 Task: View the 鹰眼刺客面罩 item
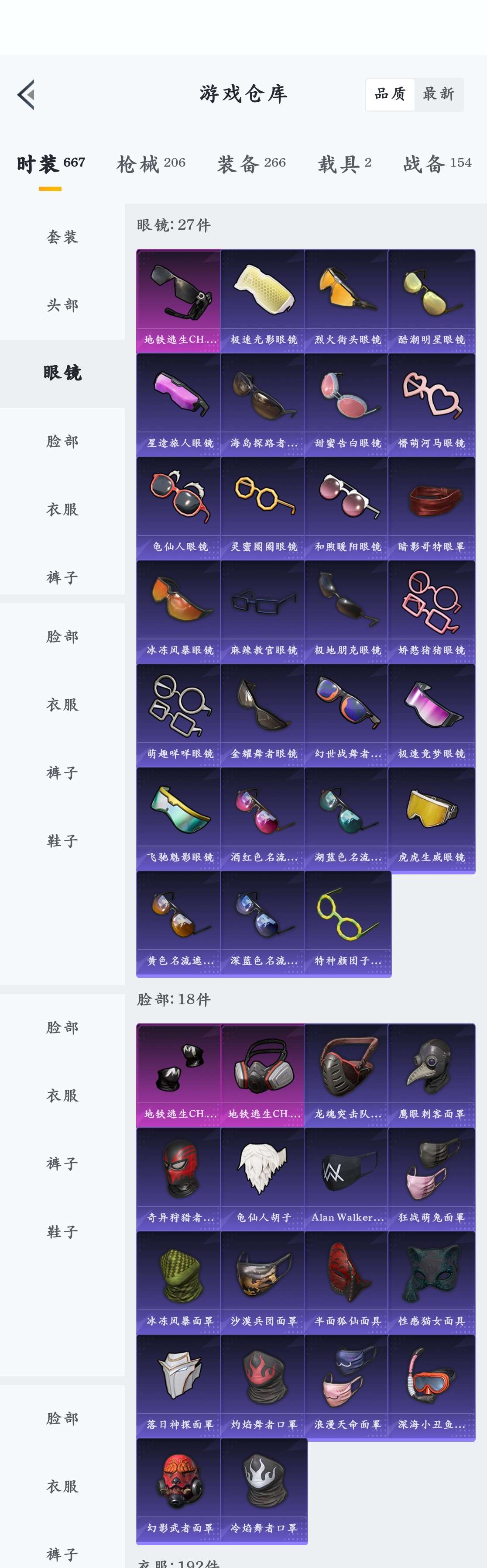tap(431, 1074)
